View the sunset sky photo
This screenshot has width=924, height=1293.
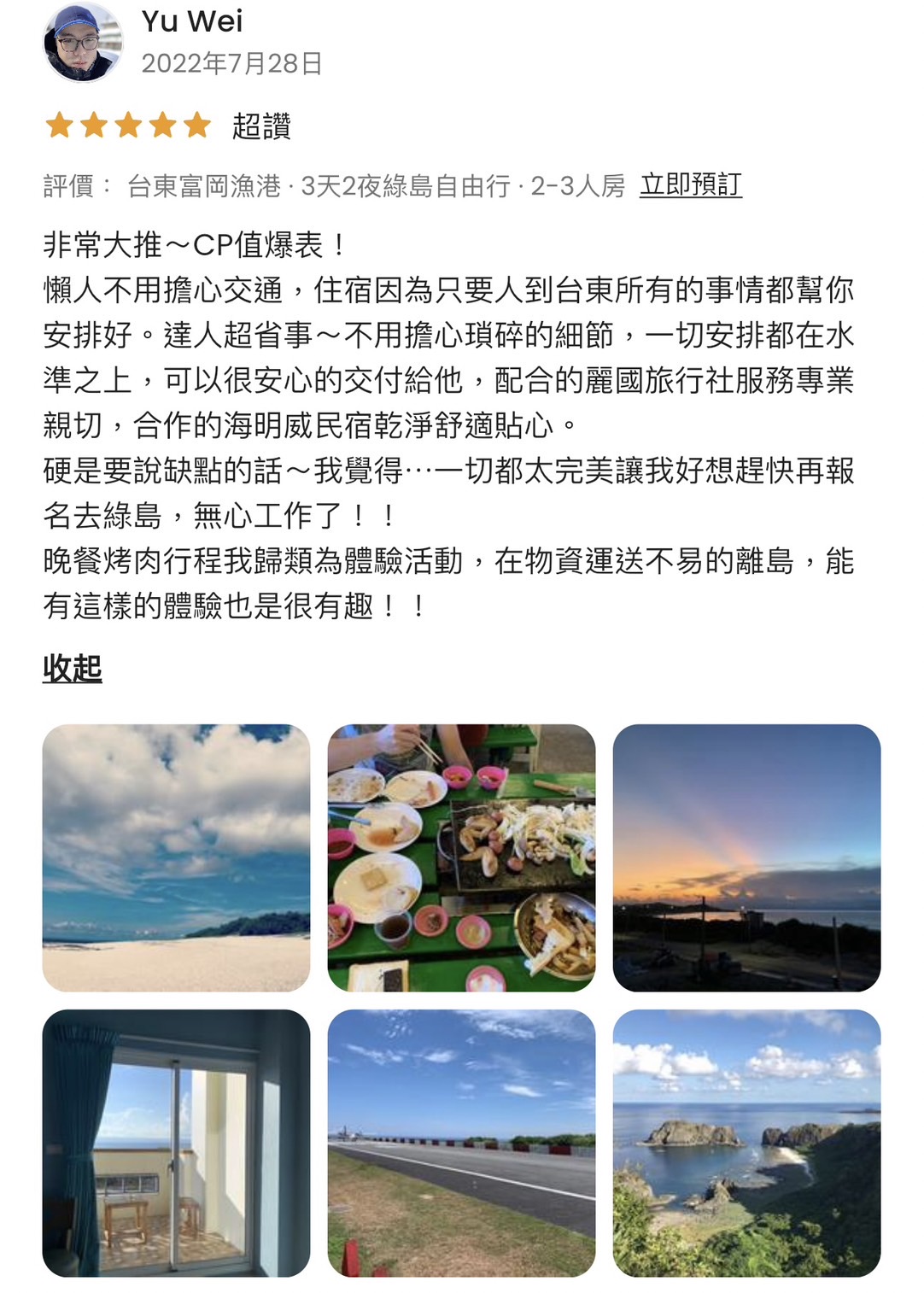(x=746, y=857)
